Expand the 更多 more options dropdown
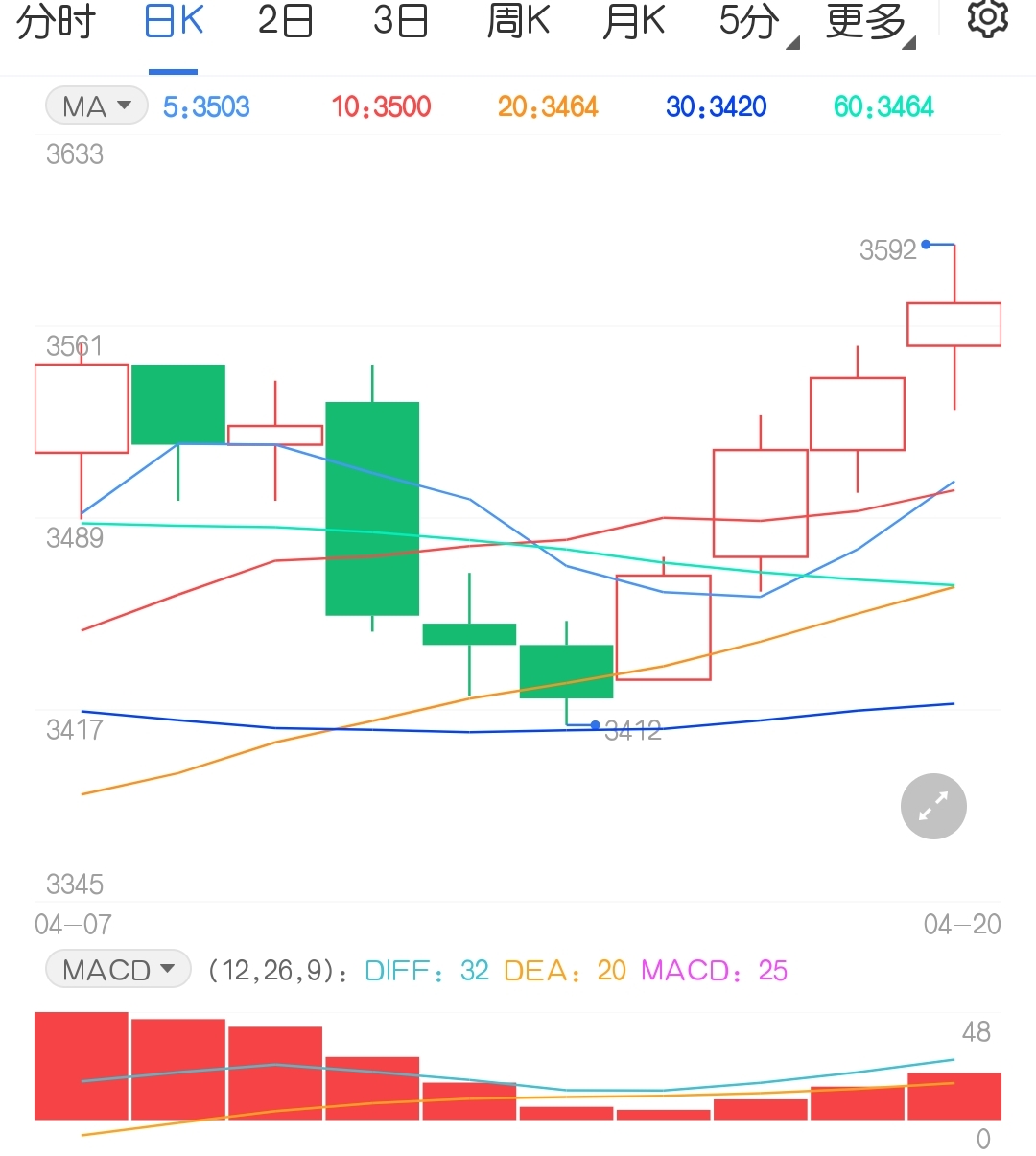1036x1156 pixels. [x=869, y=23]
